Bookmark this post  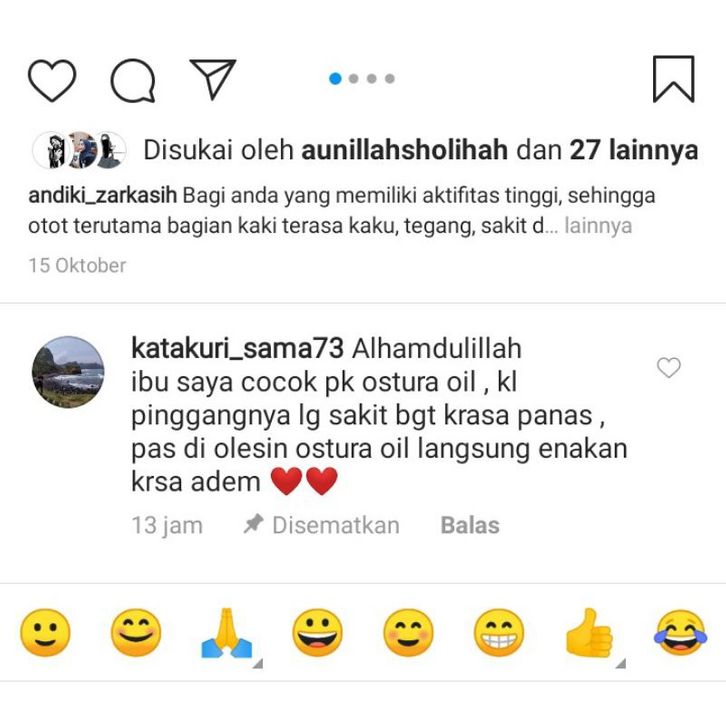pos(673,79)
